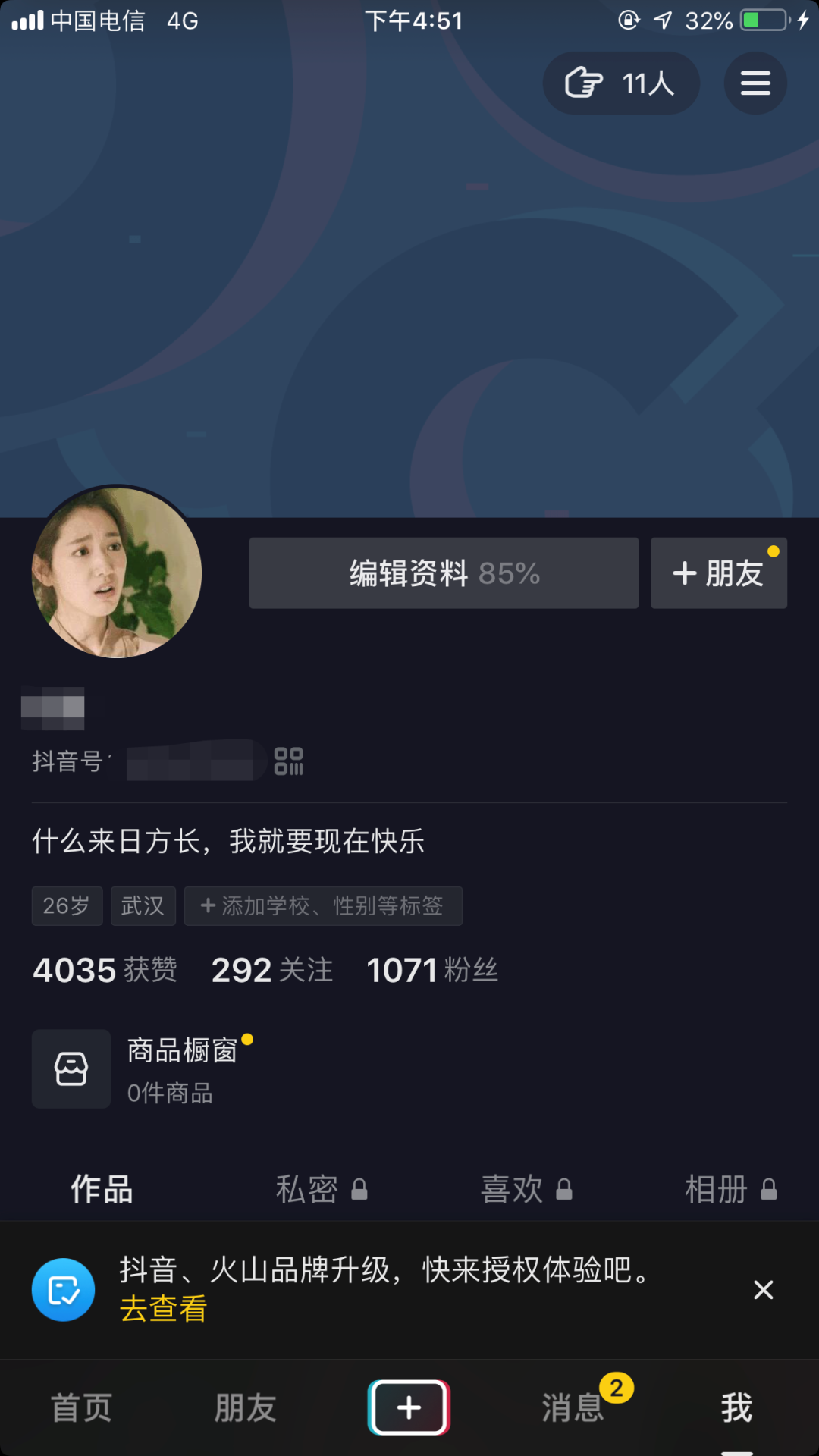Tap 去查看 link in banner

coord(163,1309)
